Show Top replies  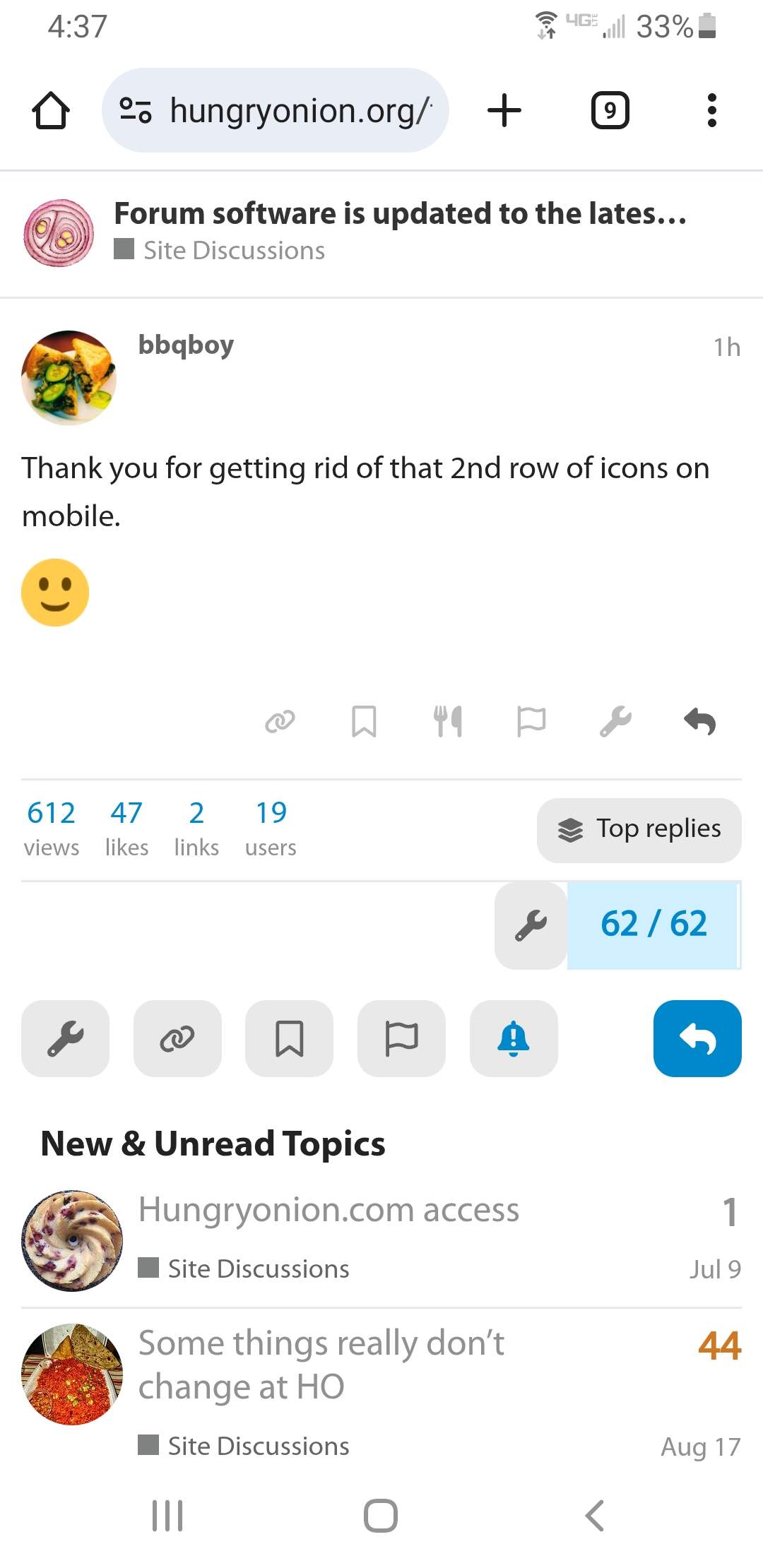click(639, 830)
